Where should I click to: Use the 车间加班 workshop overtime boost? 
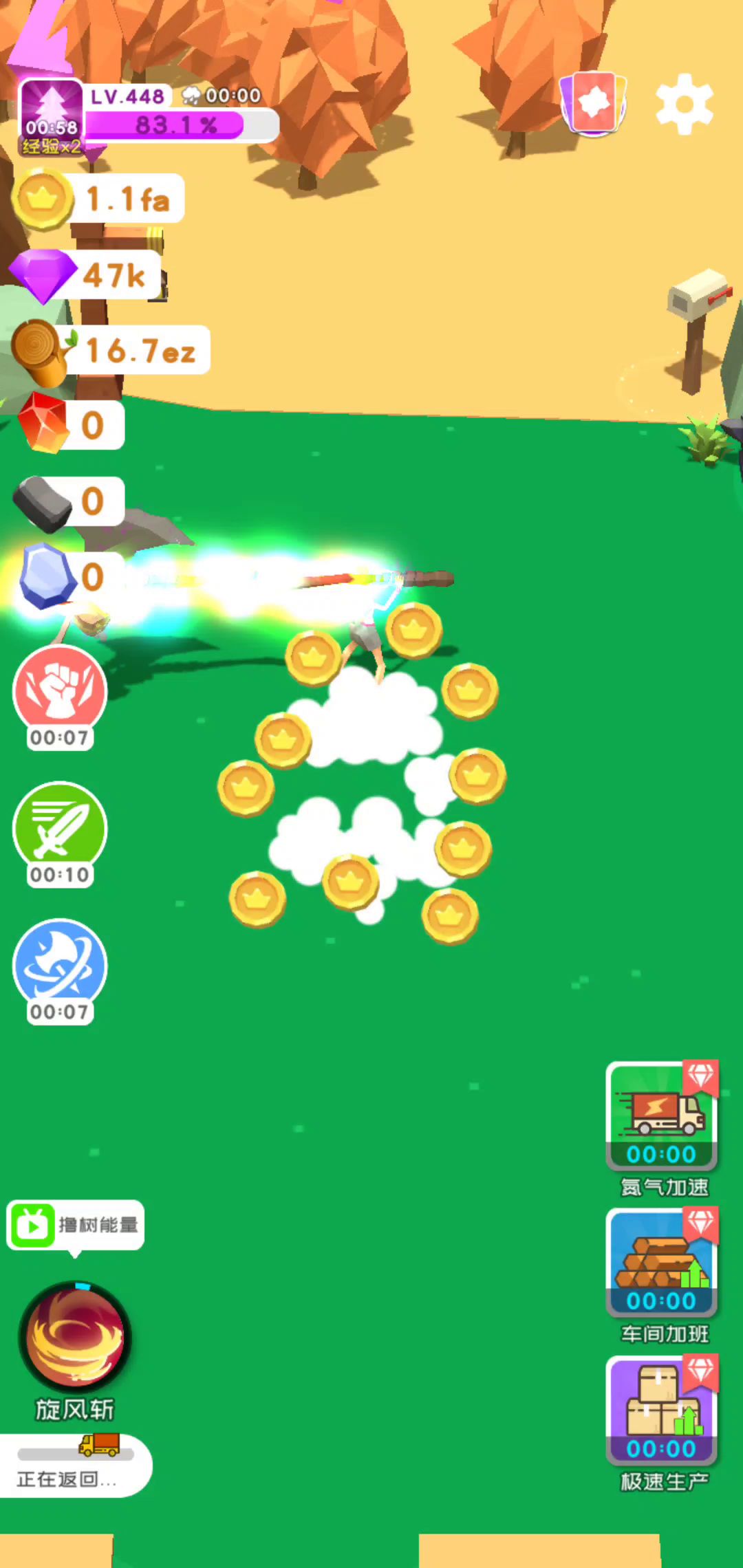click(x=661, y=1262)
